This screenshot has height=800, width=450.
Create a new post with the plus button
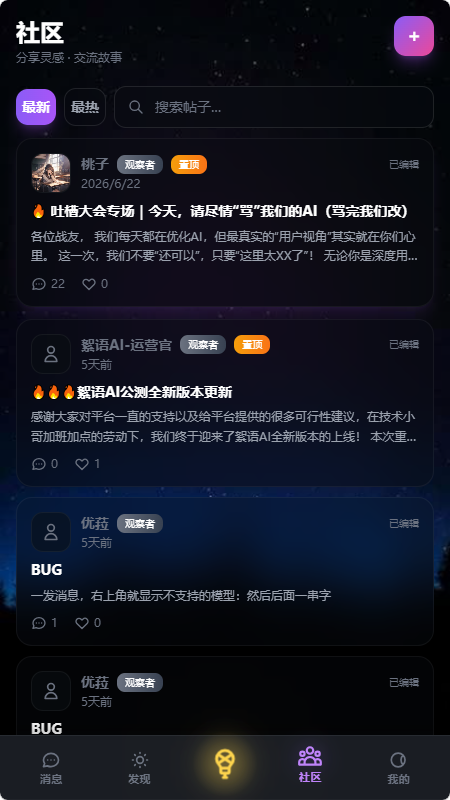(414, 36)
